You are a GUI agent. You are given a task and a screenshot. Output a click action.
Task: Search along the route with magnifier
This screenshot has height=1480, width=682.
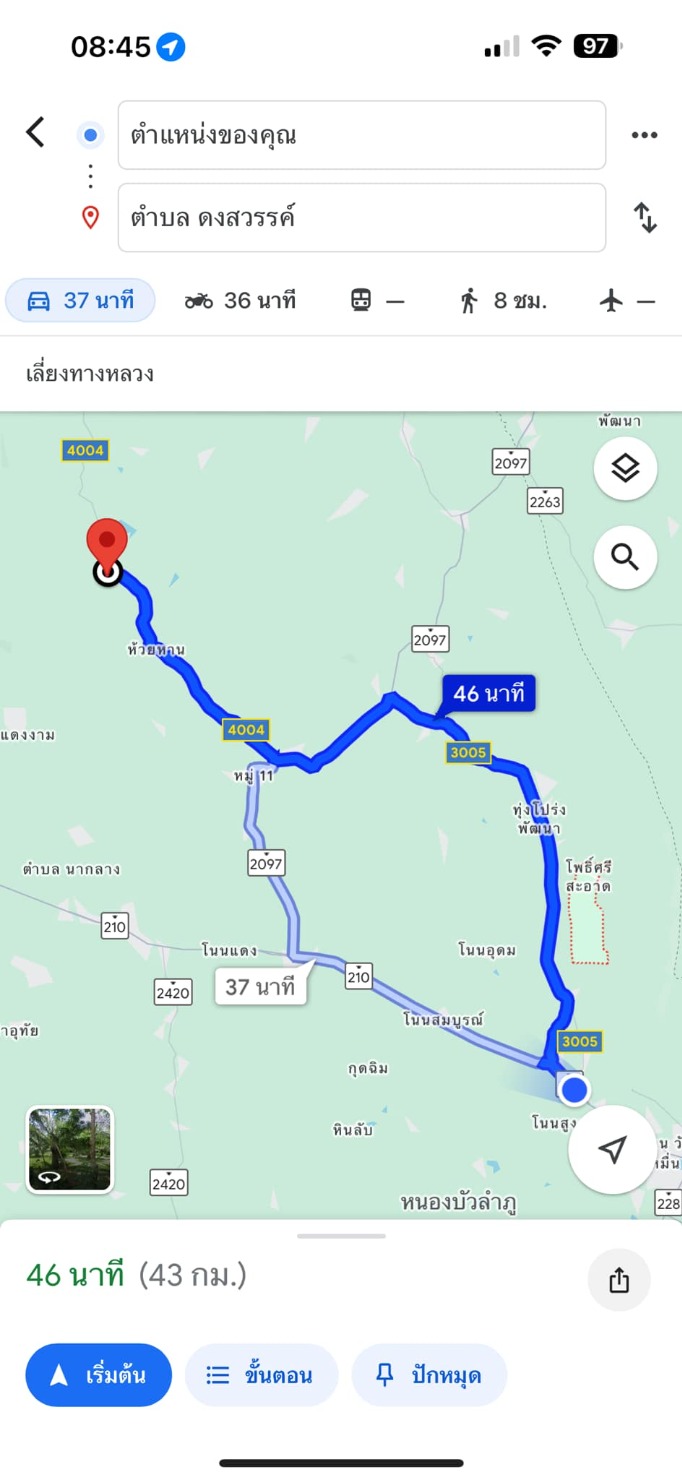(625, 557)
